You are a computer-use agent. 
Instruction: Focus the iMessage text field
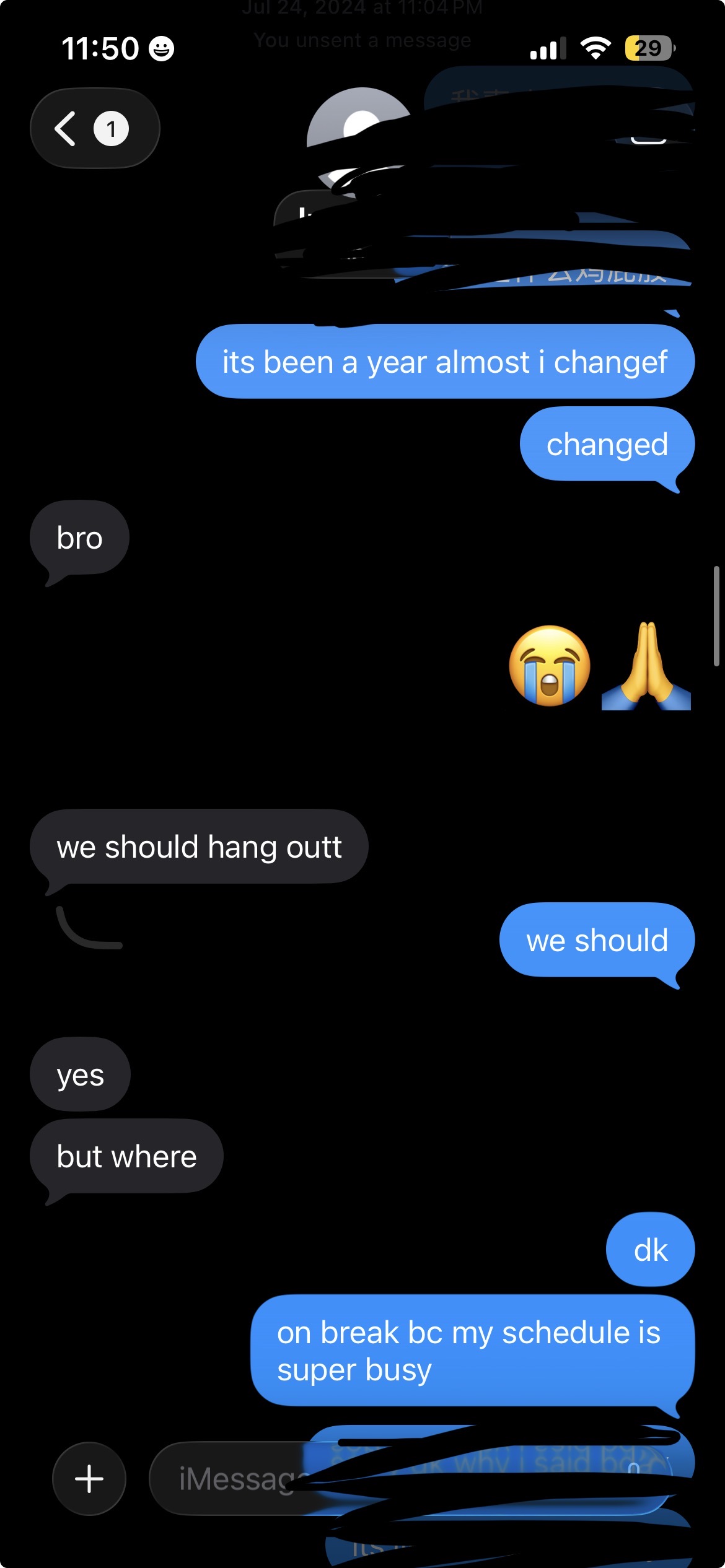pos(235,1479)
